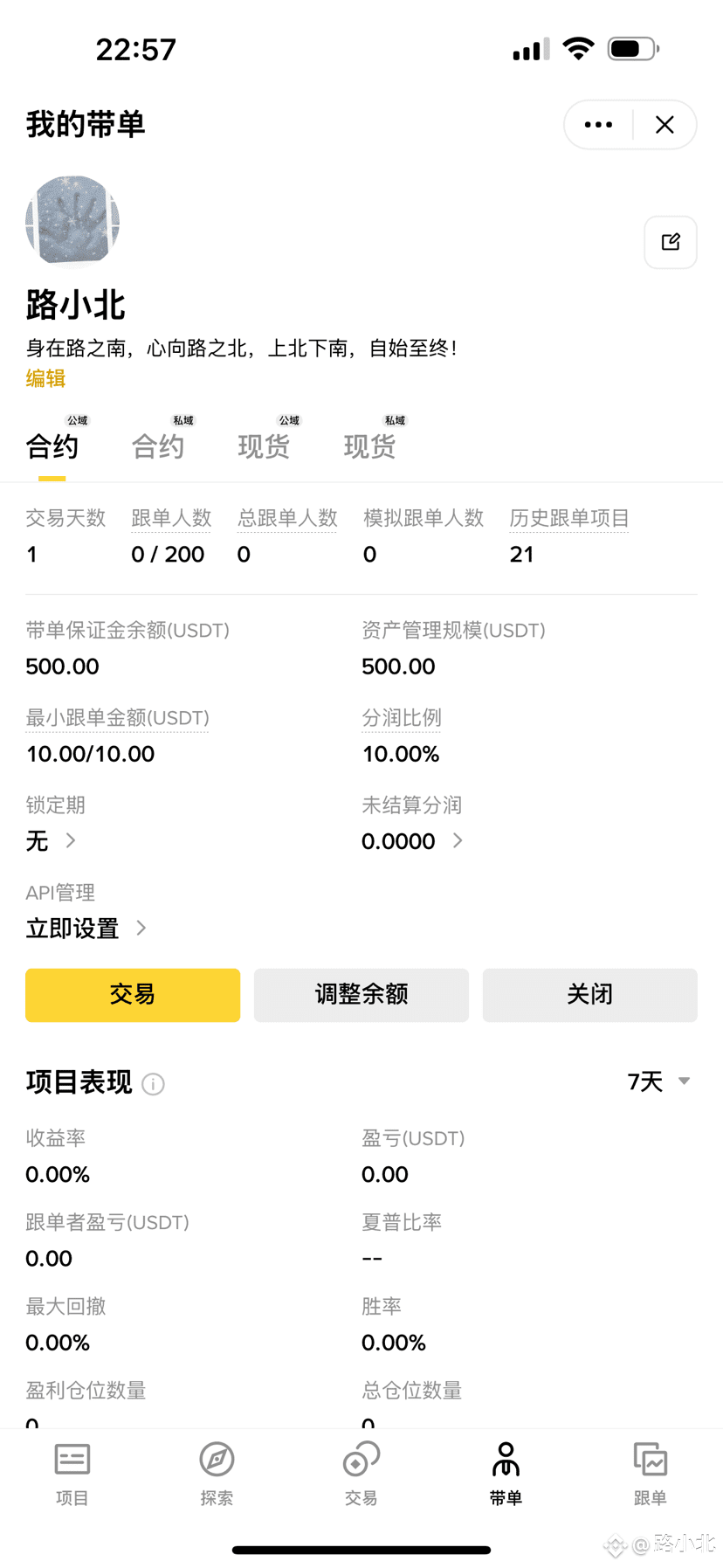The image size is (723, 1568).
Task: Switch to the 私域 合约 tab
Action: pyautogui.click(x=158, y=446)
